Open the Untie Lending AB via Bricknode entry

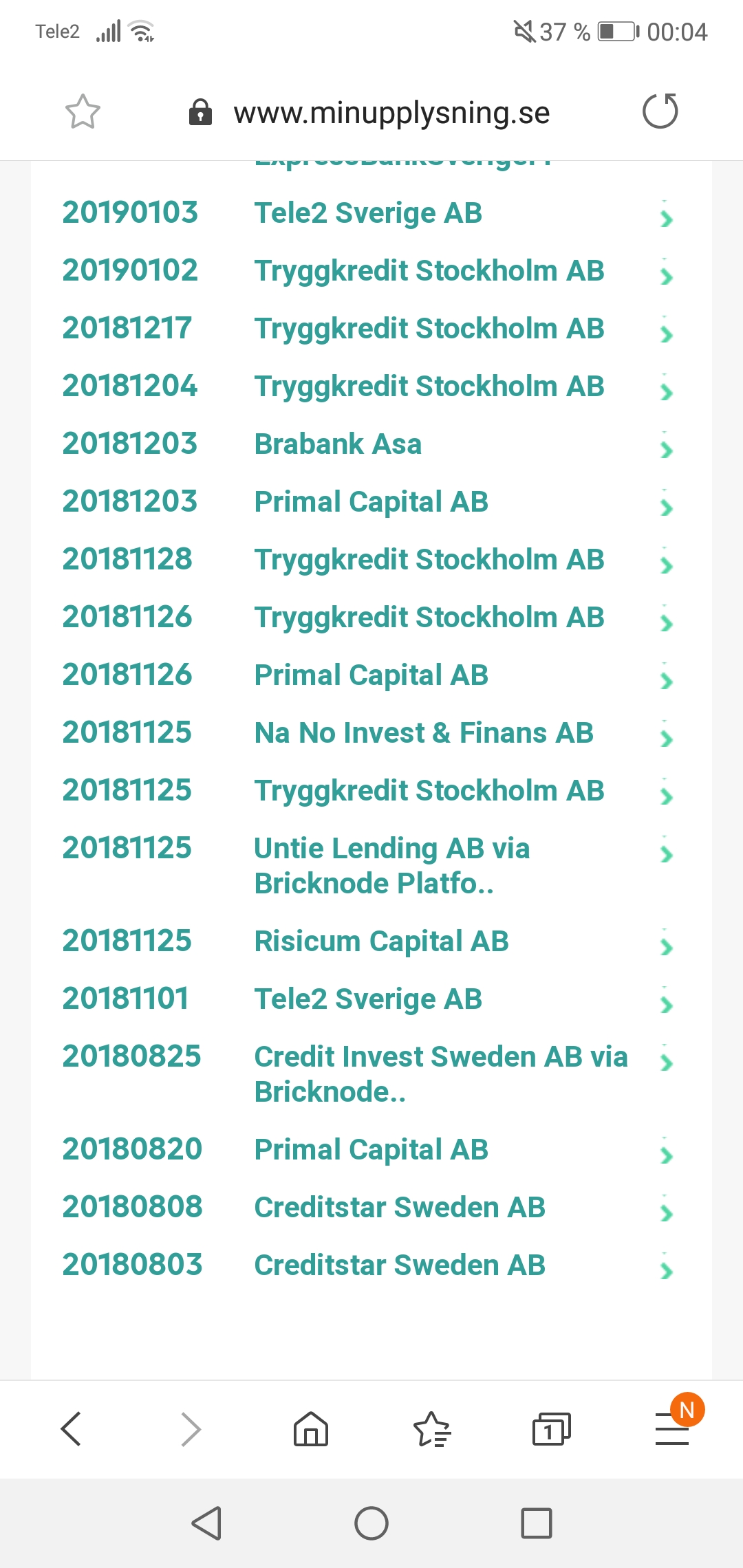391,865
